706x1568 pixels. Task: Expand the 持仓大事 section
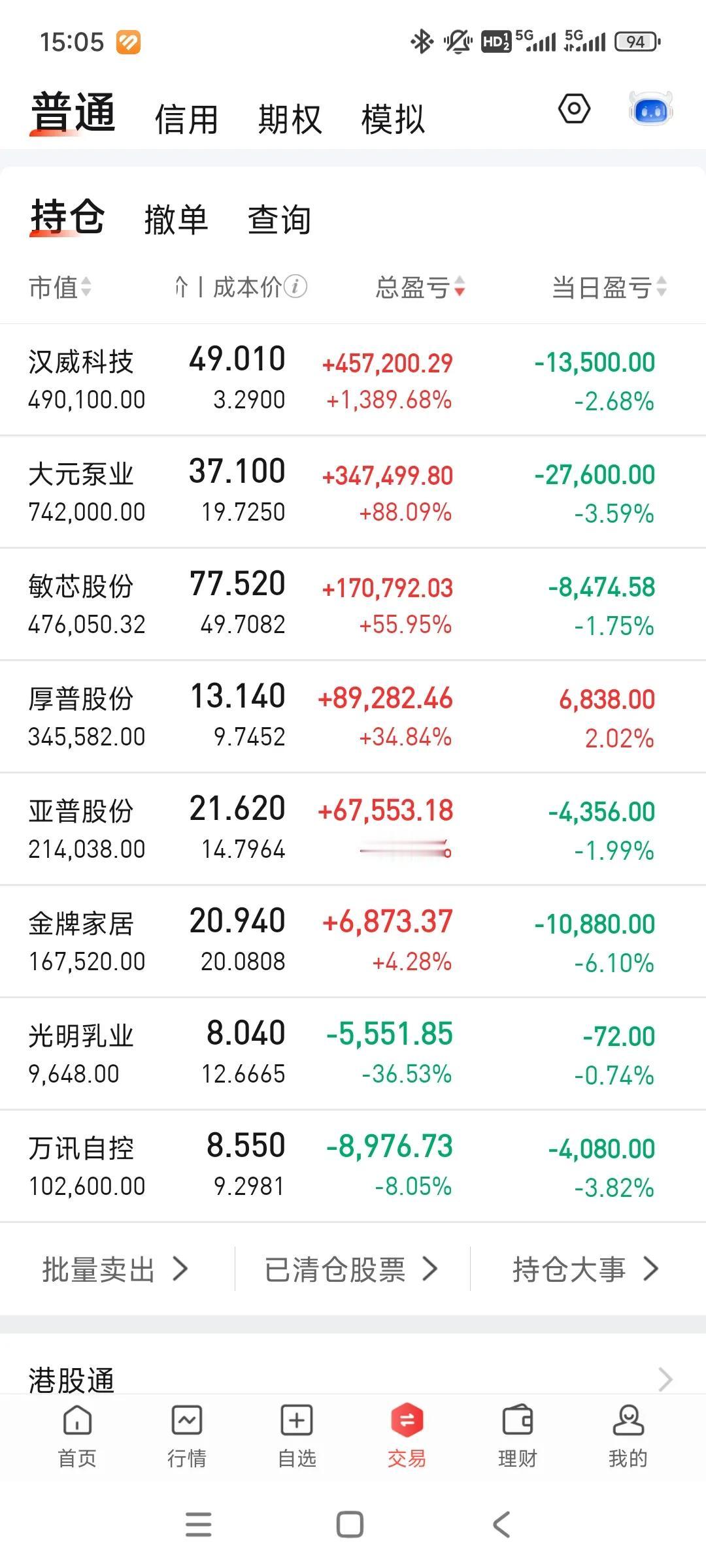(x=586, y=1269)
